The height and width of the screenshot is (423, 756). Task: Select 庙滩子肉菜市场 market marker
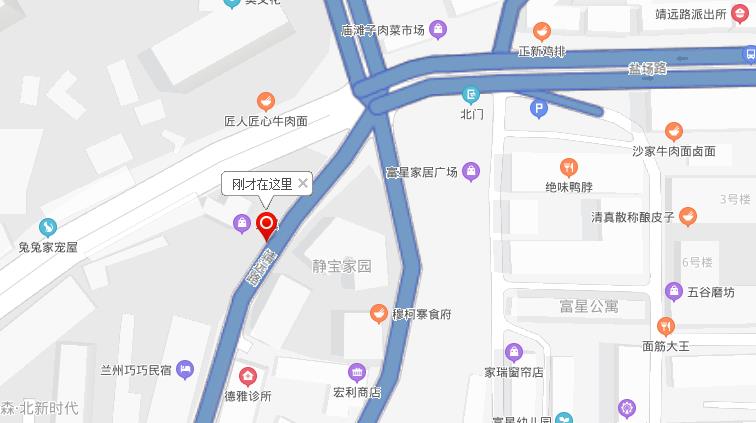click(438, 30)
